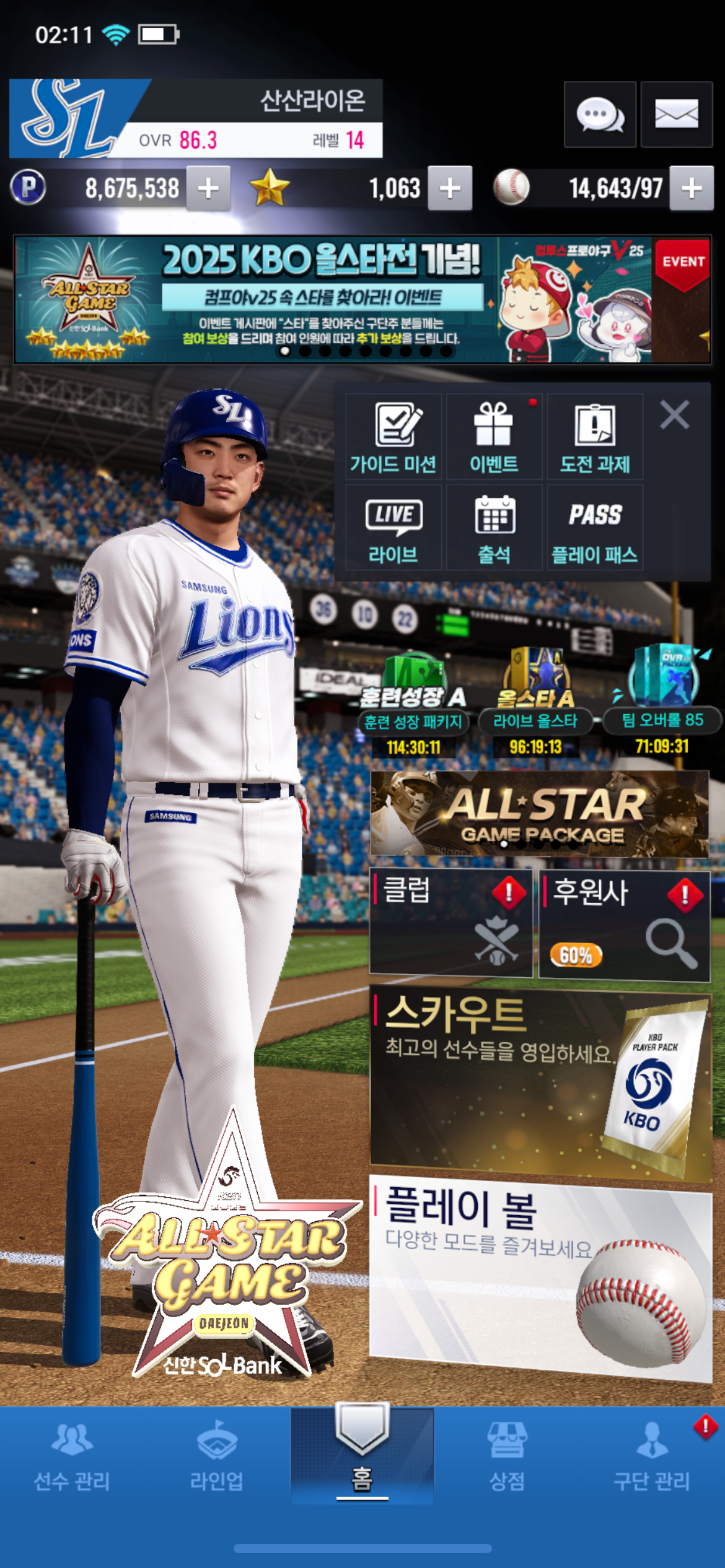
Task: Close the quick menu panel
Action: coord(675,415)
